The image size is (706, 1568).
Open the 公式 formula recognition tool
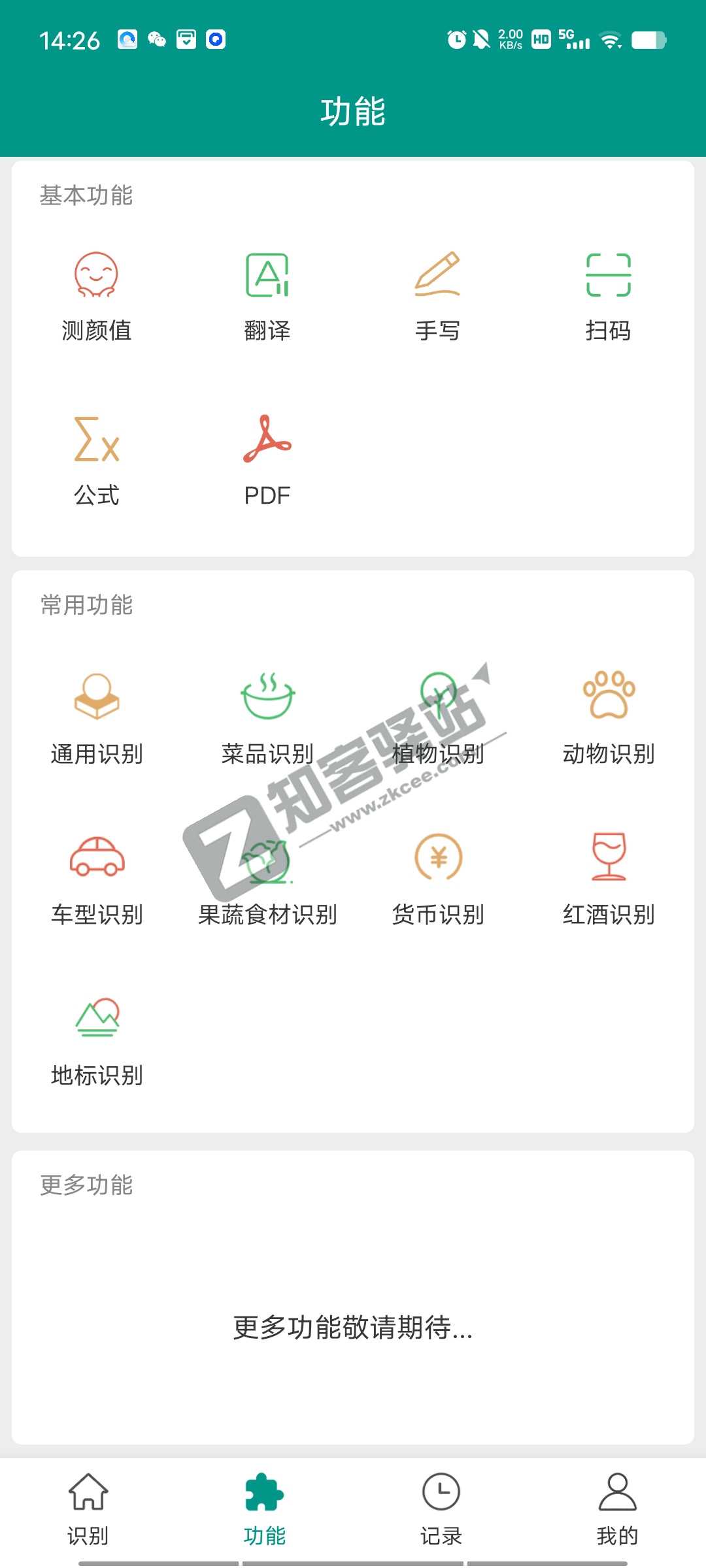click(x=95, y=457)
